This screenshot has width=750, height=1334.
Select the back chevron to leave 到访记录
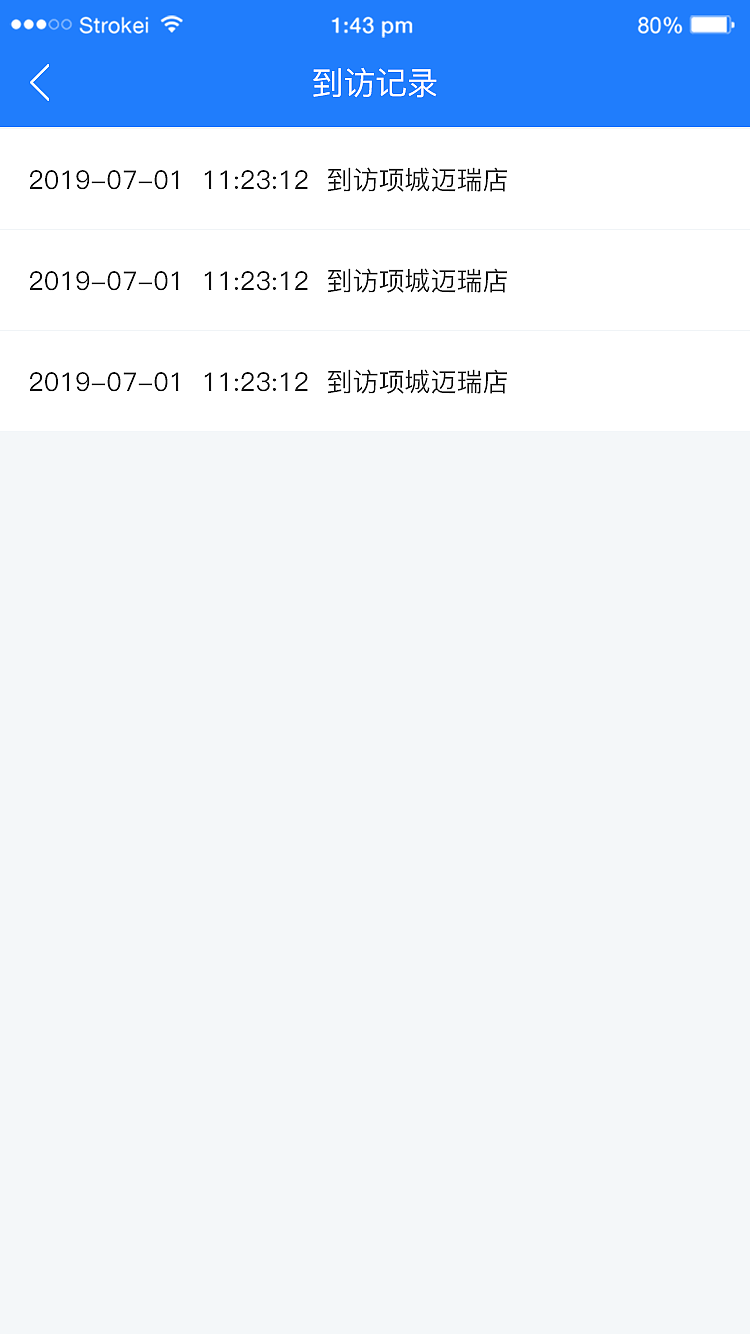(x=40, y=83)
